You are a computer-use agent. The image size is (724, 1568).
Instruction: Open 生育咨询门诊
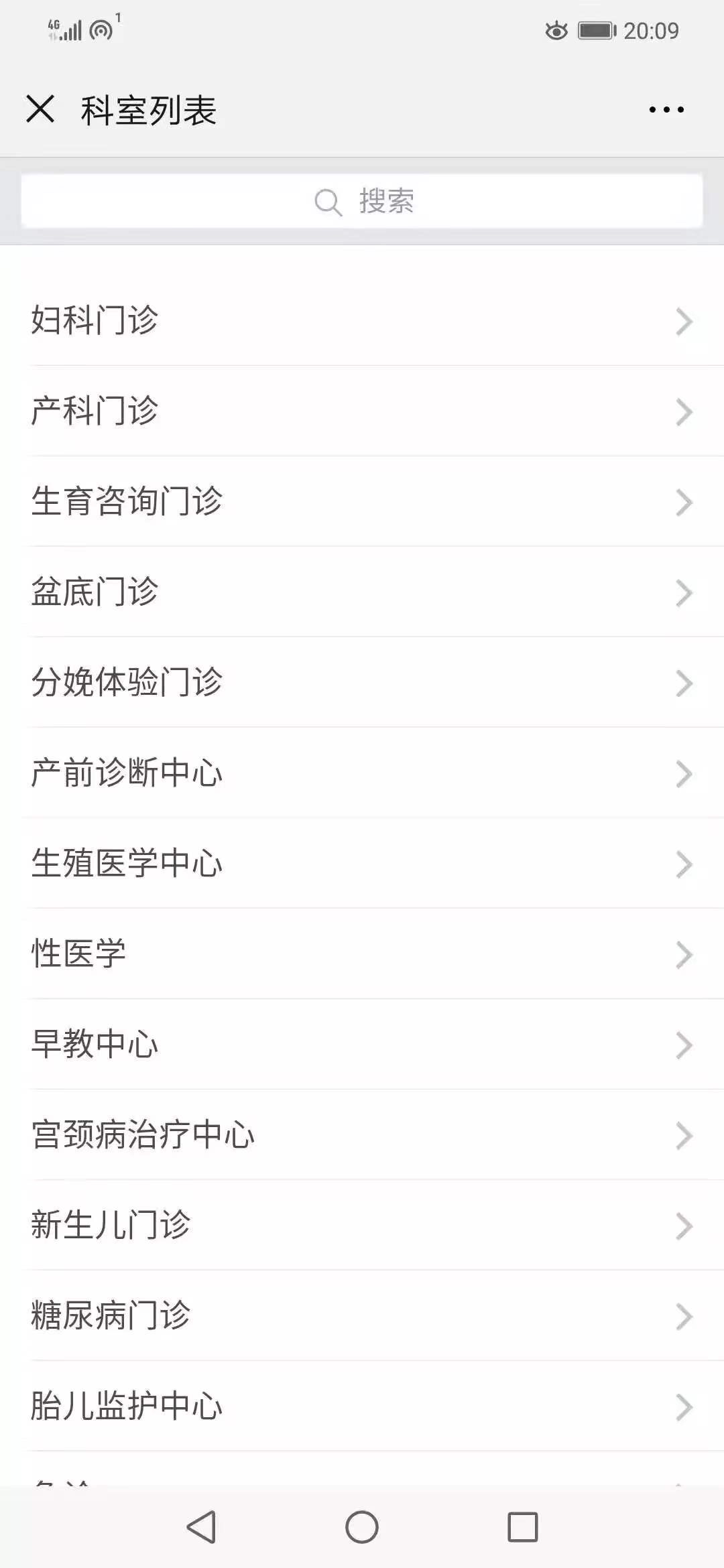362,501
